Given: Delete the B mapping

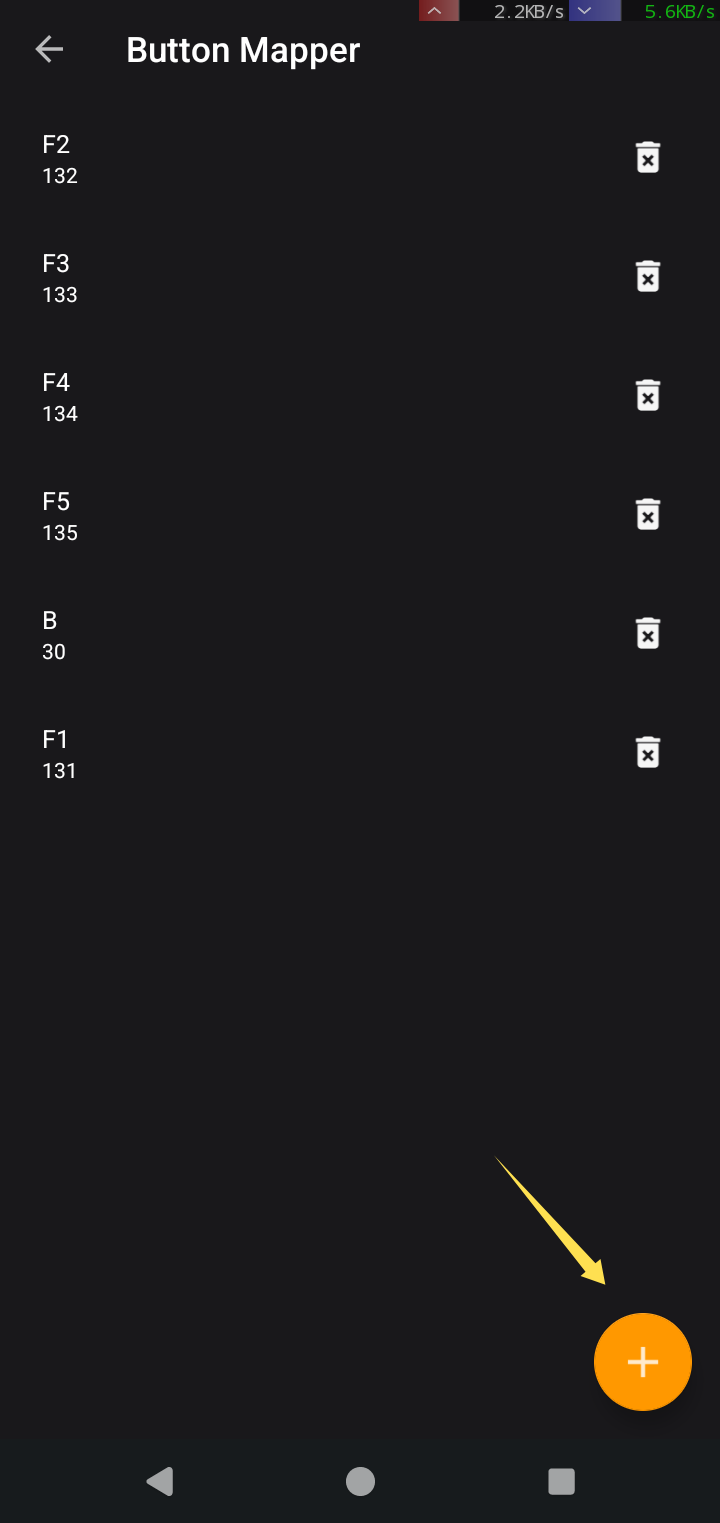Looking at the screenshot, I should pyautogui.click(x=648, y=634).
